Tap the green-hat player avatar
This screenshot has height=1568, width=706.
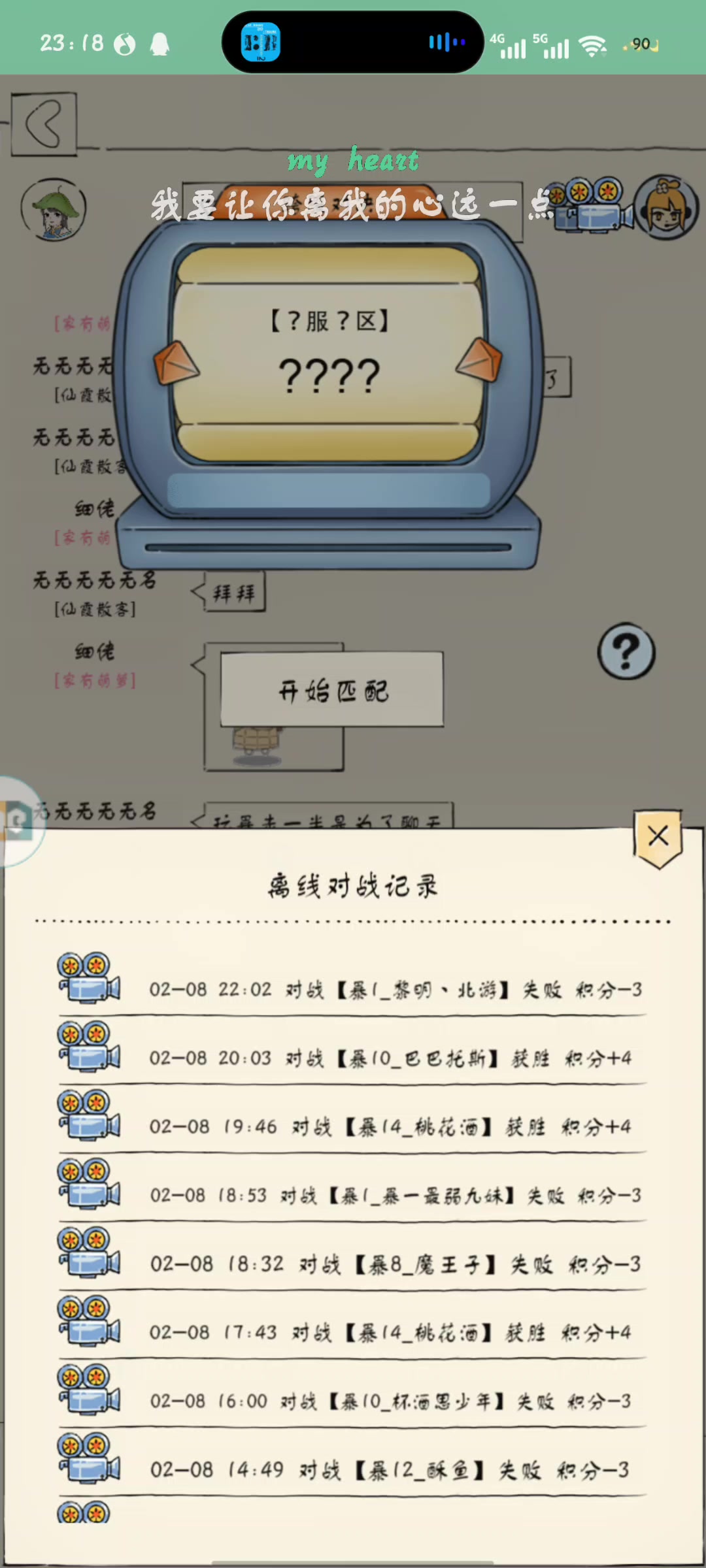[54, 210]
